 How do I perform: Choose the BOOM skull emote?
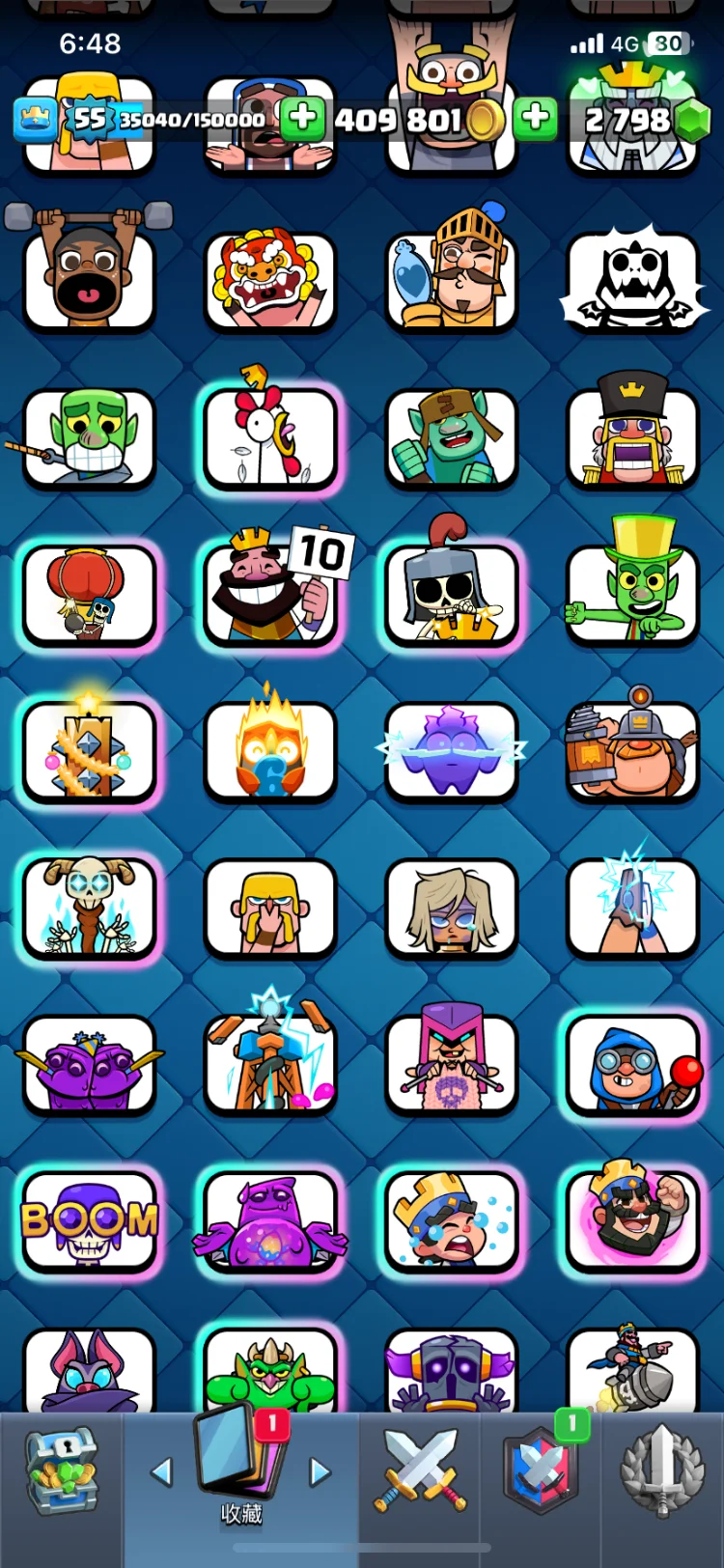coord(89,1220)
